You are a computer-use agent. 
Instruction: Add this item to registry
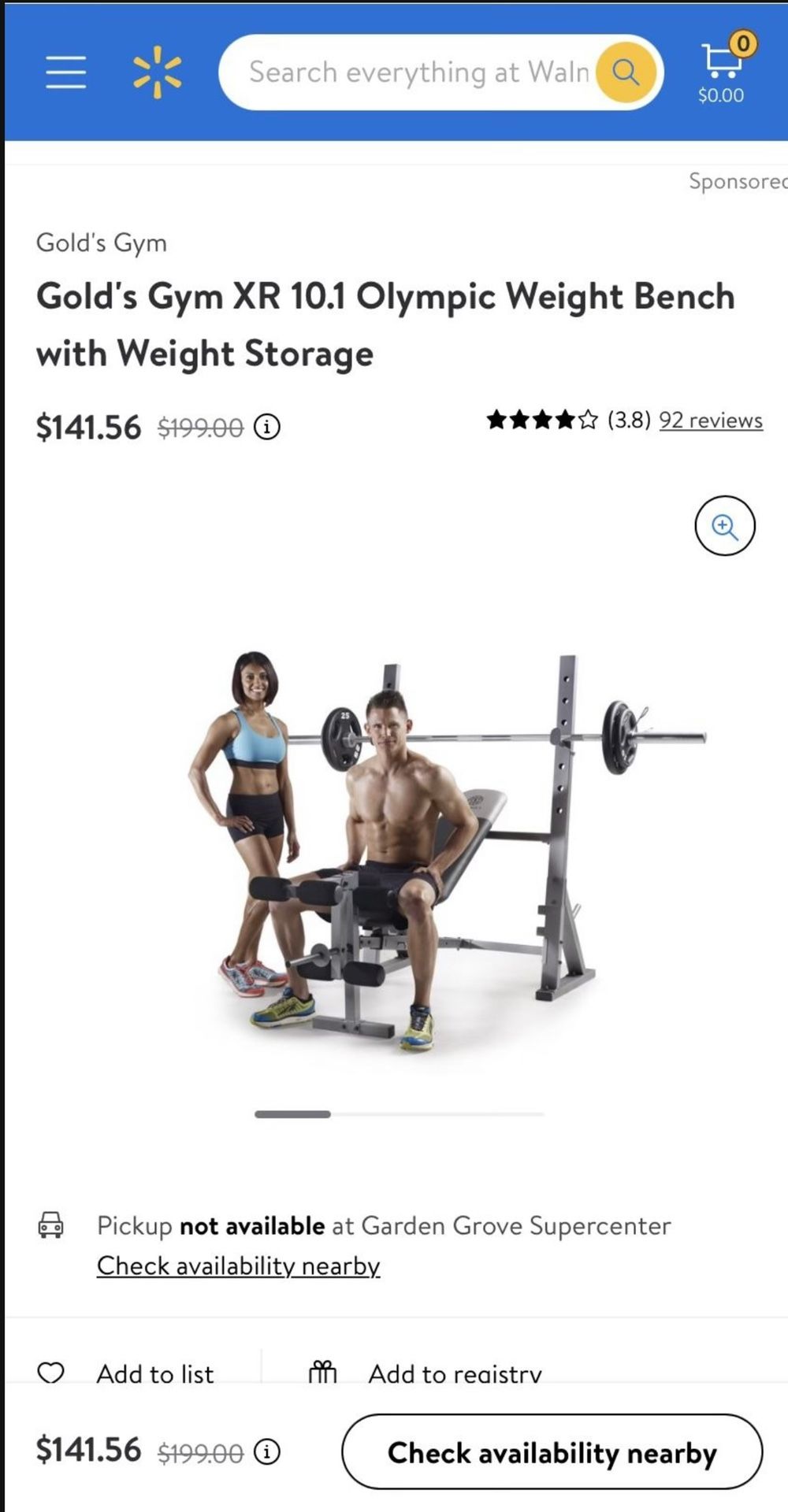click(426, 1373)
